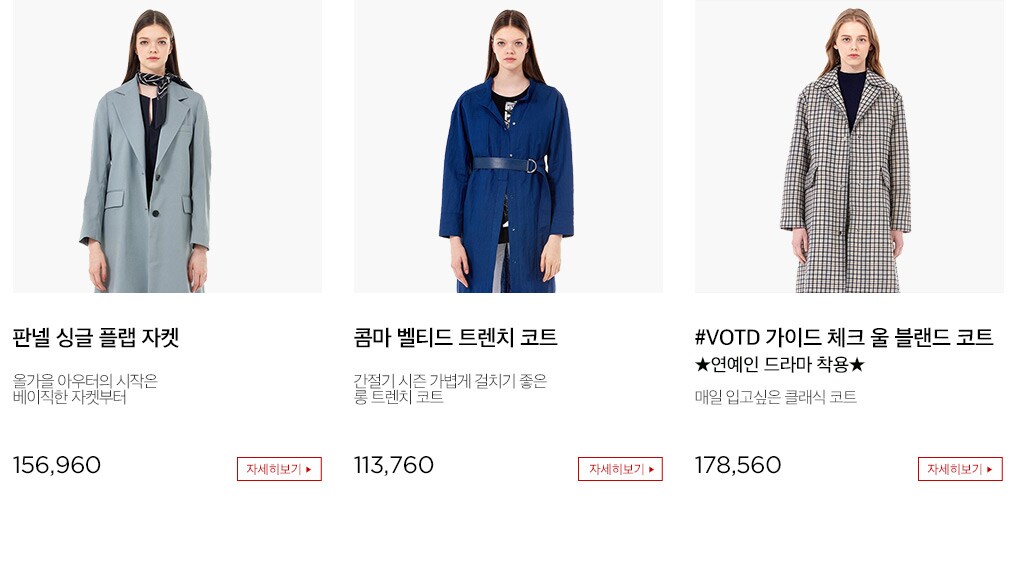View details of 콤마 벨티드 트렌치 코트
The image size is (1020, 573).
point(620,469)
